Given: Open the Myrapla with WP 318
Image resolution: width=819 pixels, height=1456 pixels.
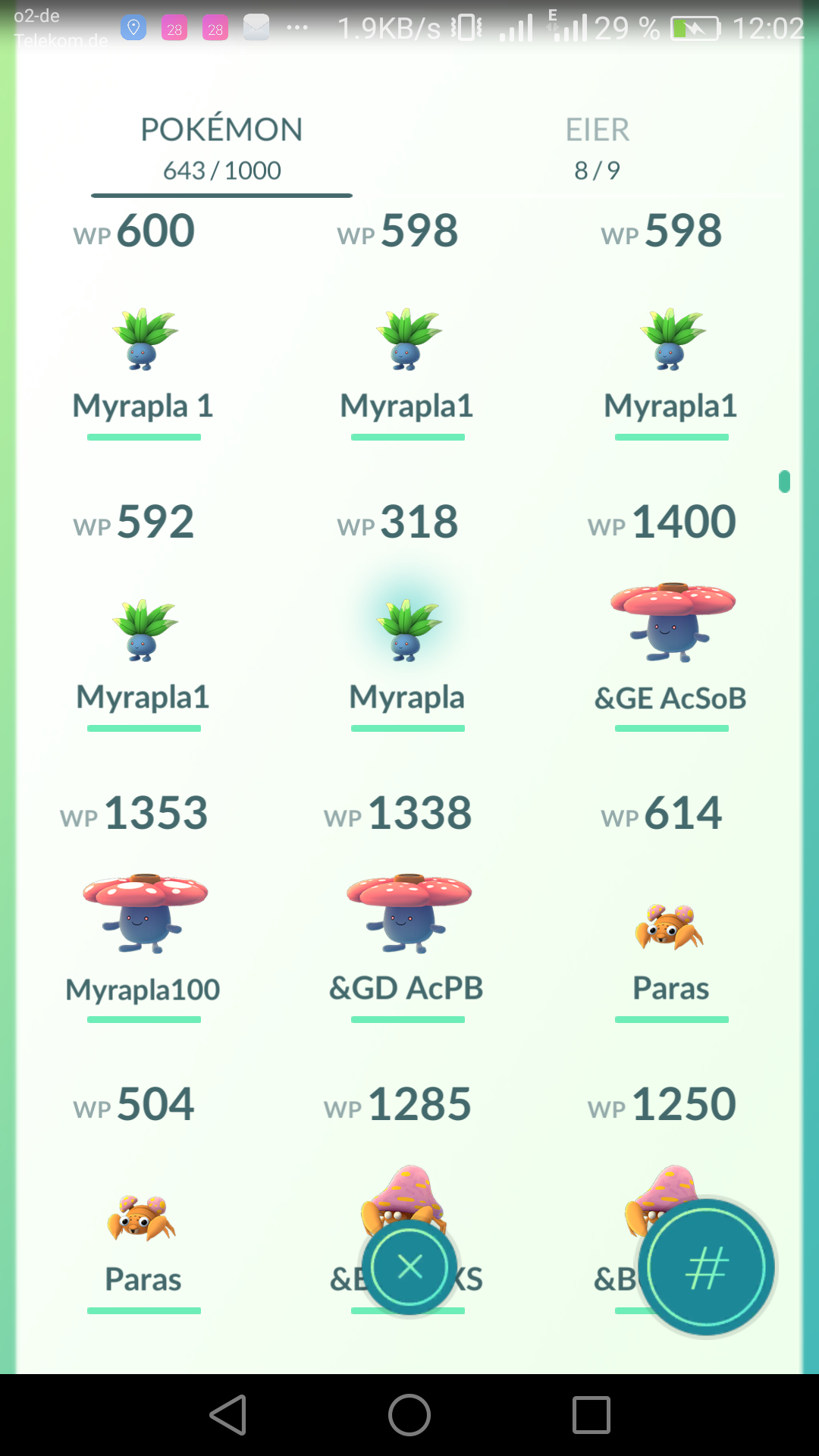Looking at the screenshot, I should coord(407,618).
